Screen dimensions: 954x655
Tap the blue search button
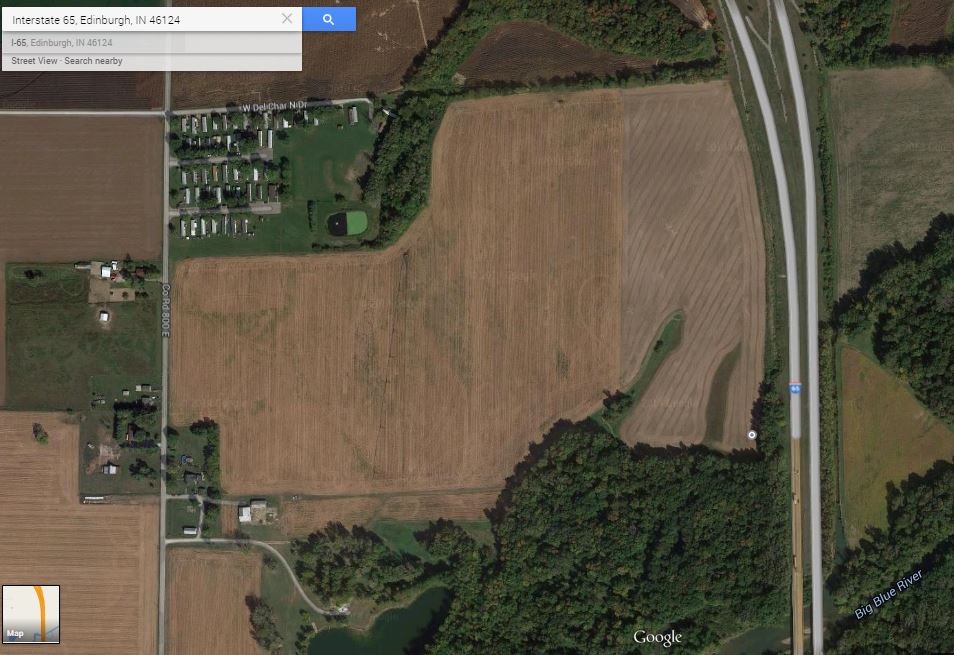coord(328,19)
